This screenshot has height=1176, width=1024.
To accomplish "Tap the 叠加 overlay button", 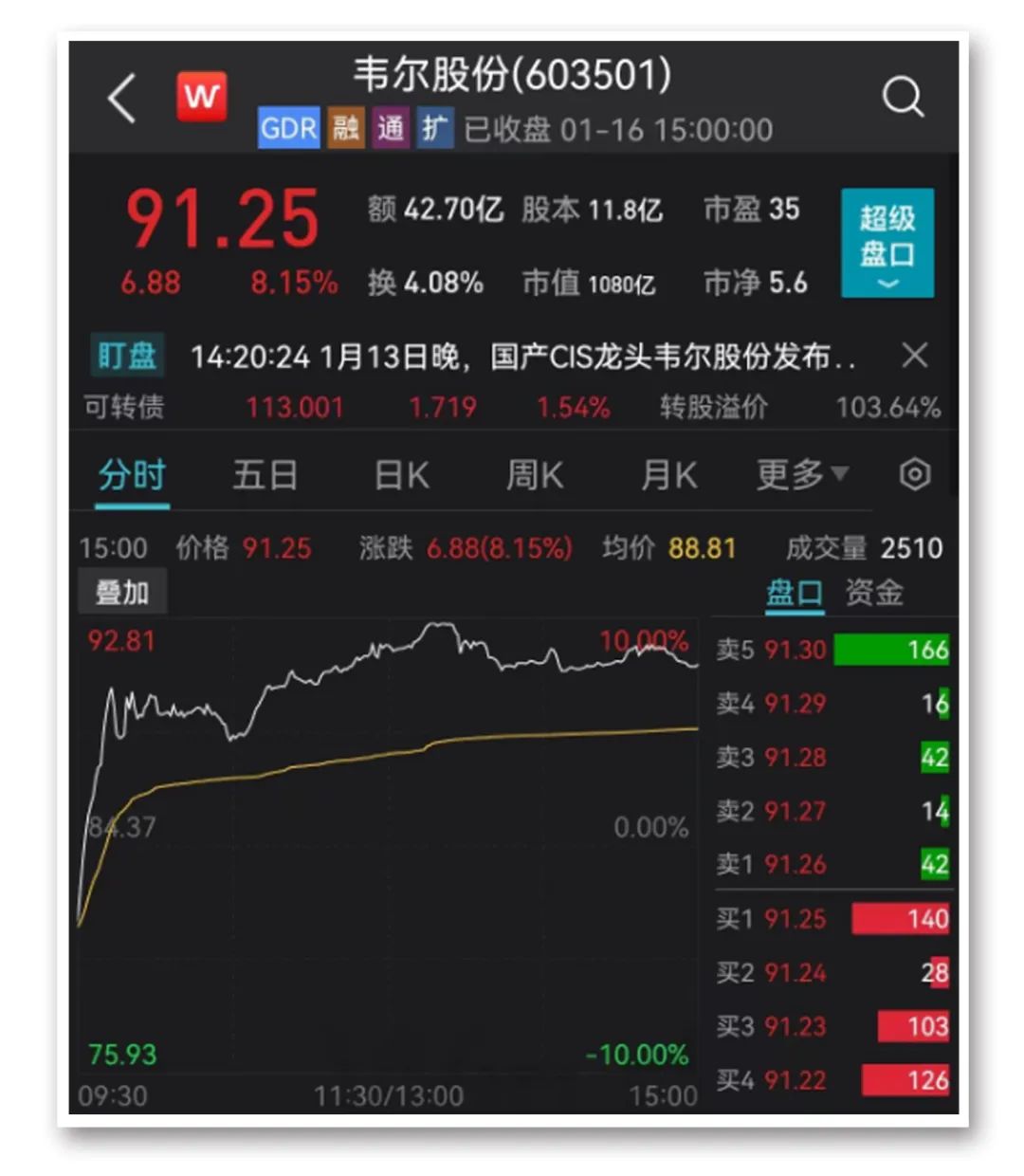I will (x=122, y=593).
